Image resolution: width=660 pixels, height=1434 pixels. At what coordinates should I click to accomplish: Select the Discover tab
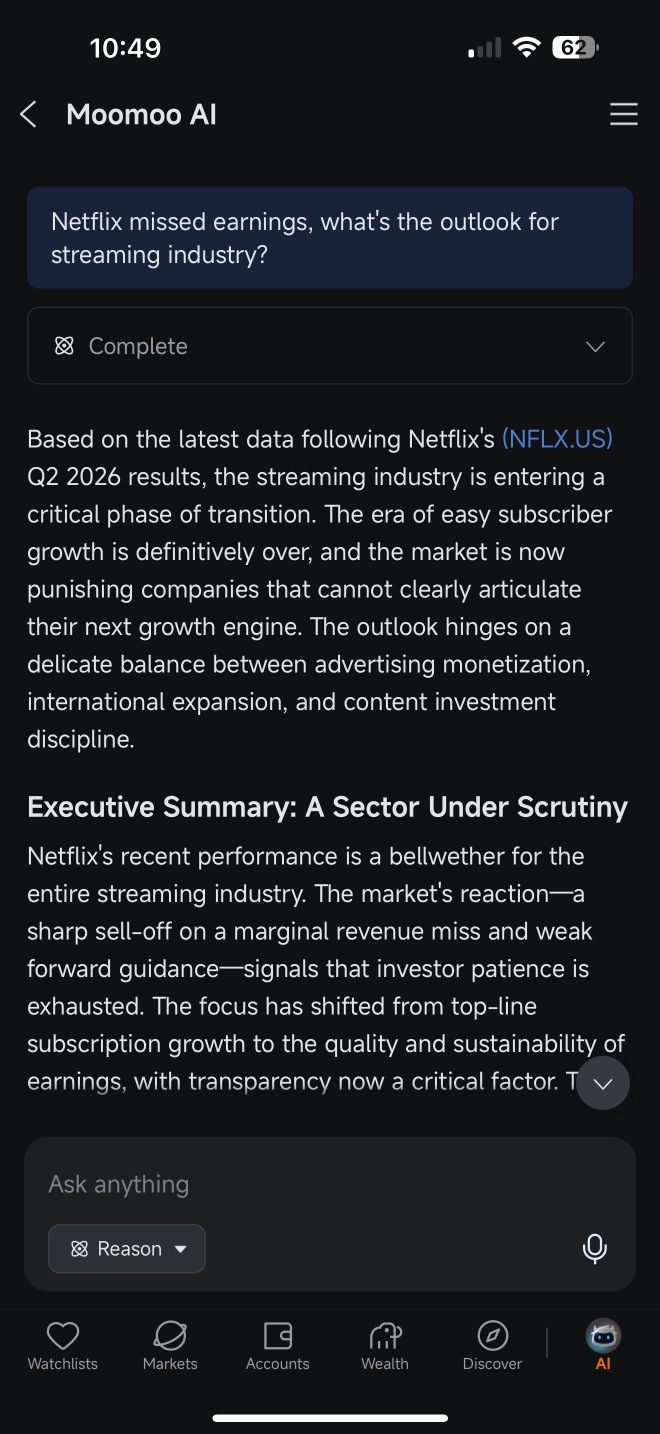[x=492, y=1346]
